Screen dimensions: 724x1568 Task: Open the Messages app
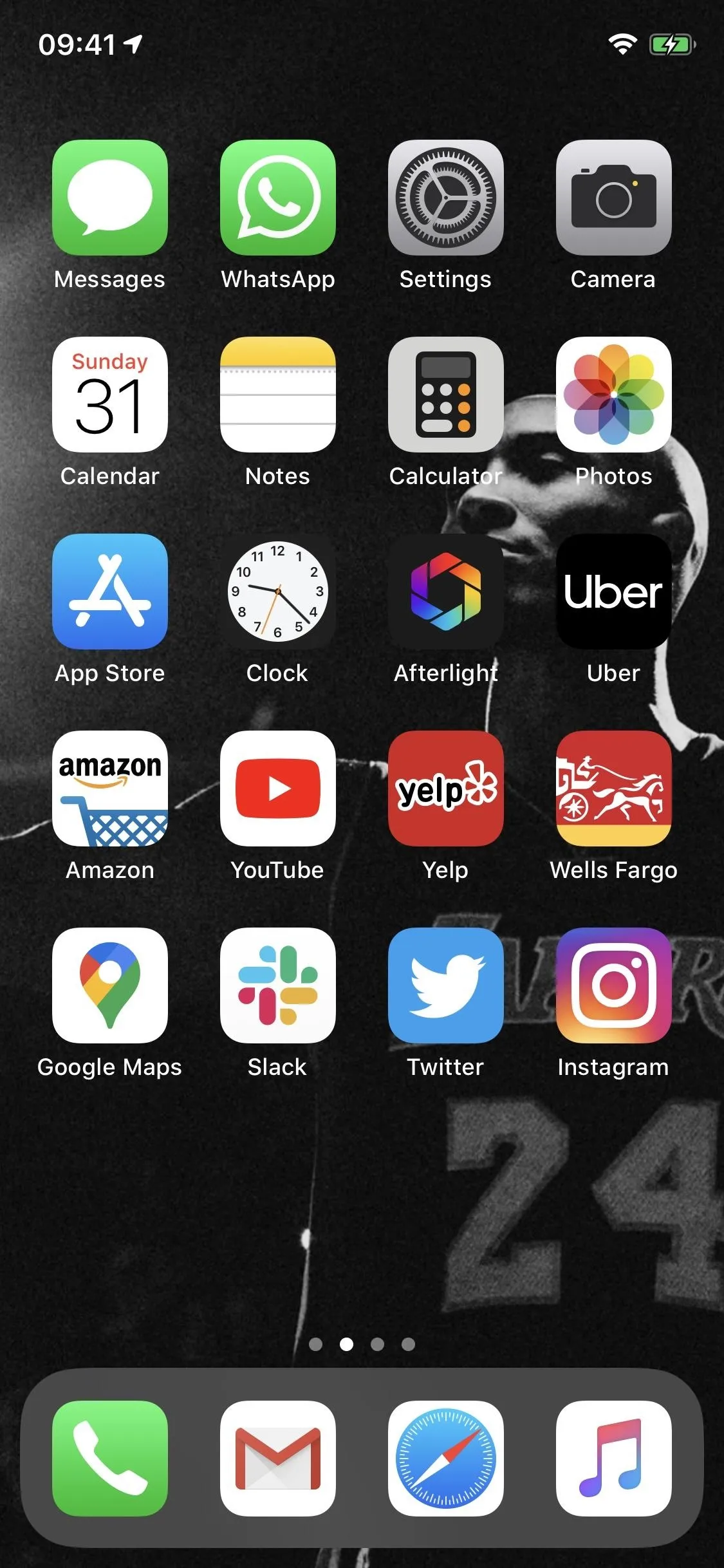tap(110, 198)
